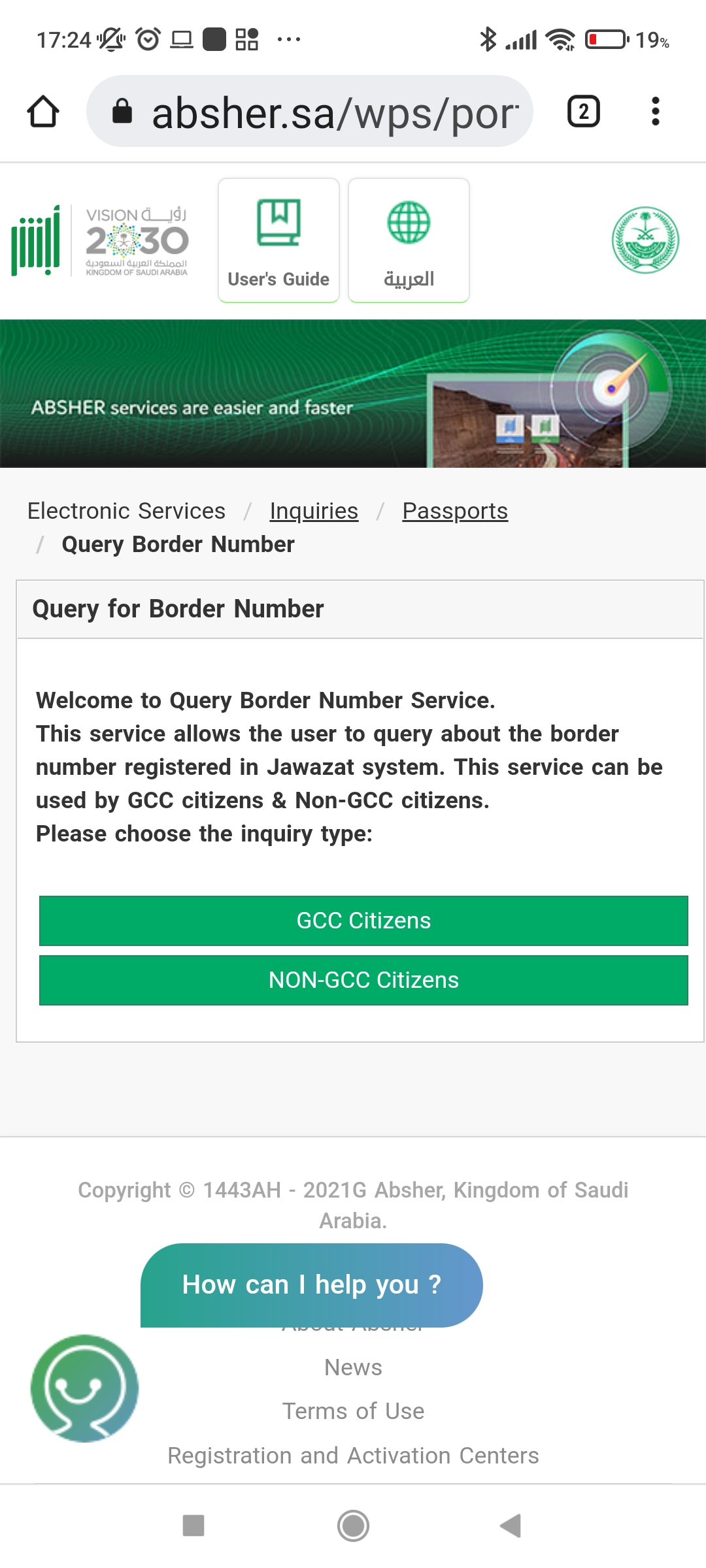Tap the chatbot assistant icon
Image resolution: width=706 pixels, height=1568 pixels.
pyautogui.click(x=84, y=1388)
